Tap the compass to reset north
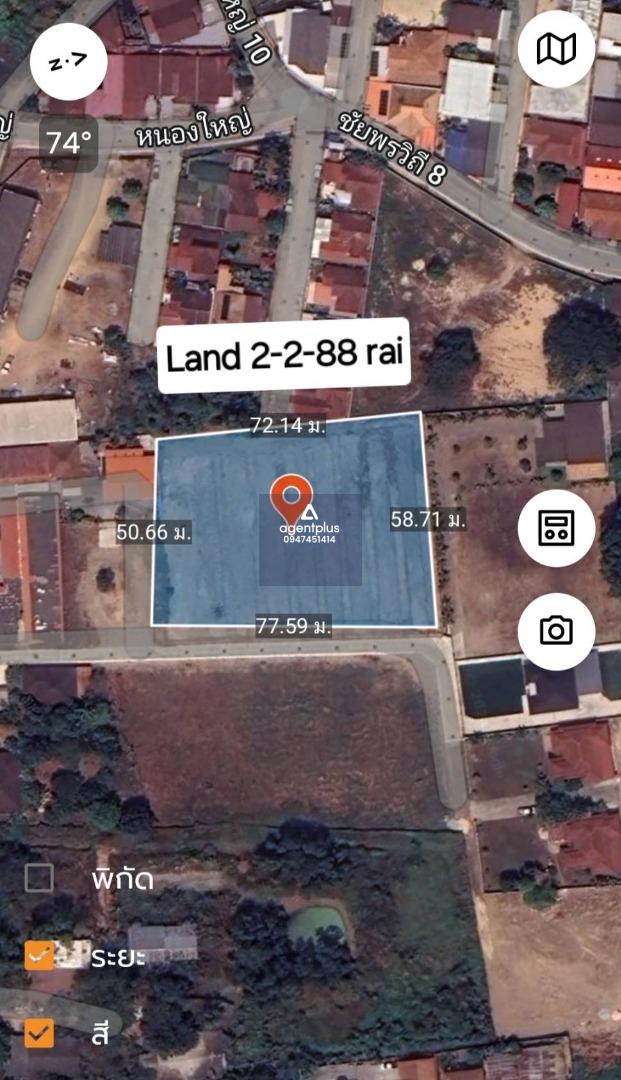Viewport: 621px width, 1080px height. tap(69, 61)
